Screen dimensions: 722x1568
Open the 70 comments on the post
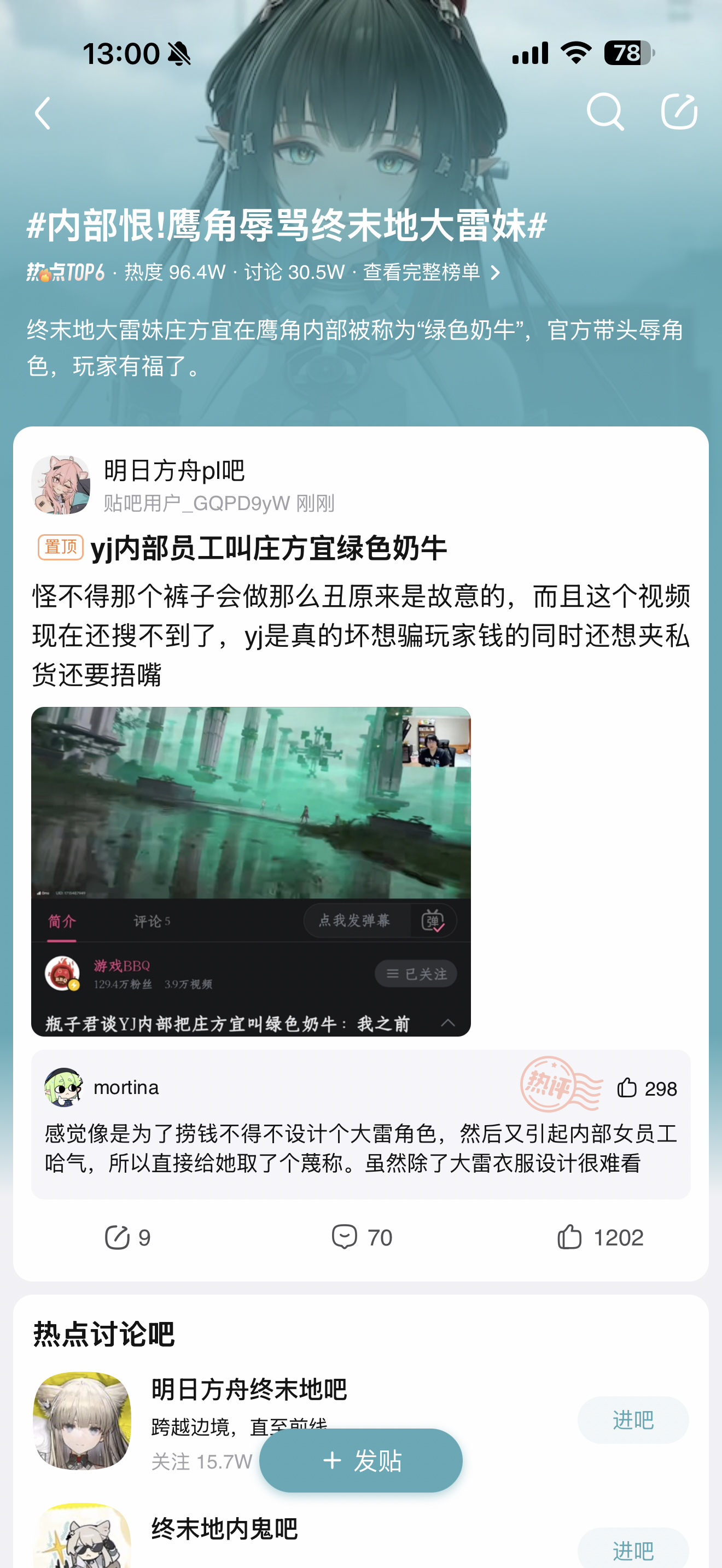click(x=361, y=1237)
